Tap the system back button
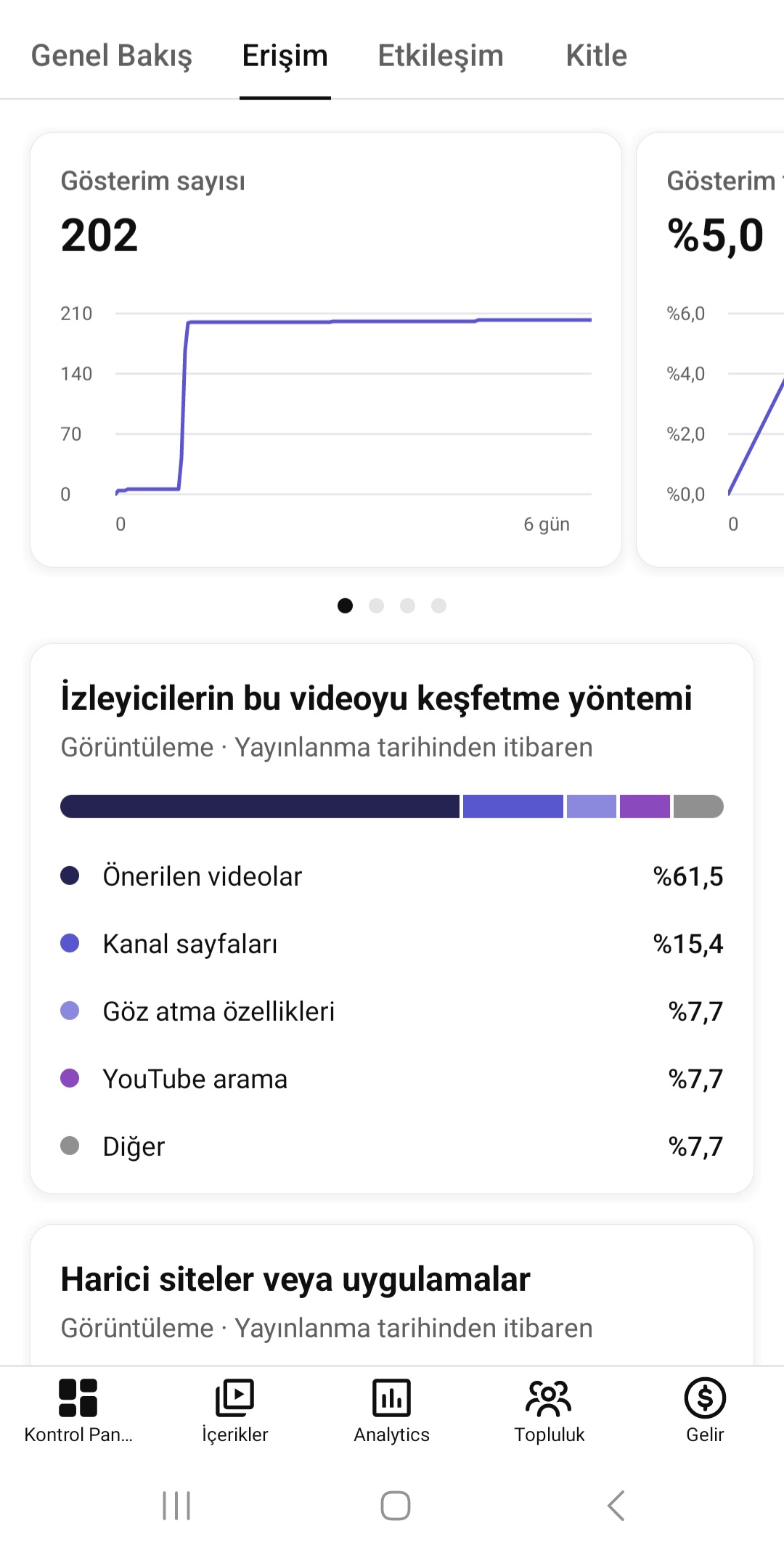Screen dimensions: 784x1550 point(616,1505)
